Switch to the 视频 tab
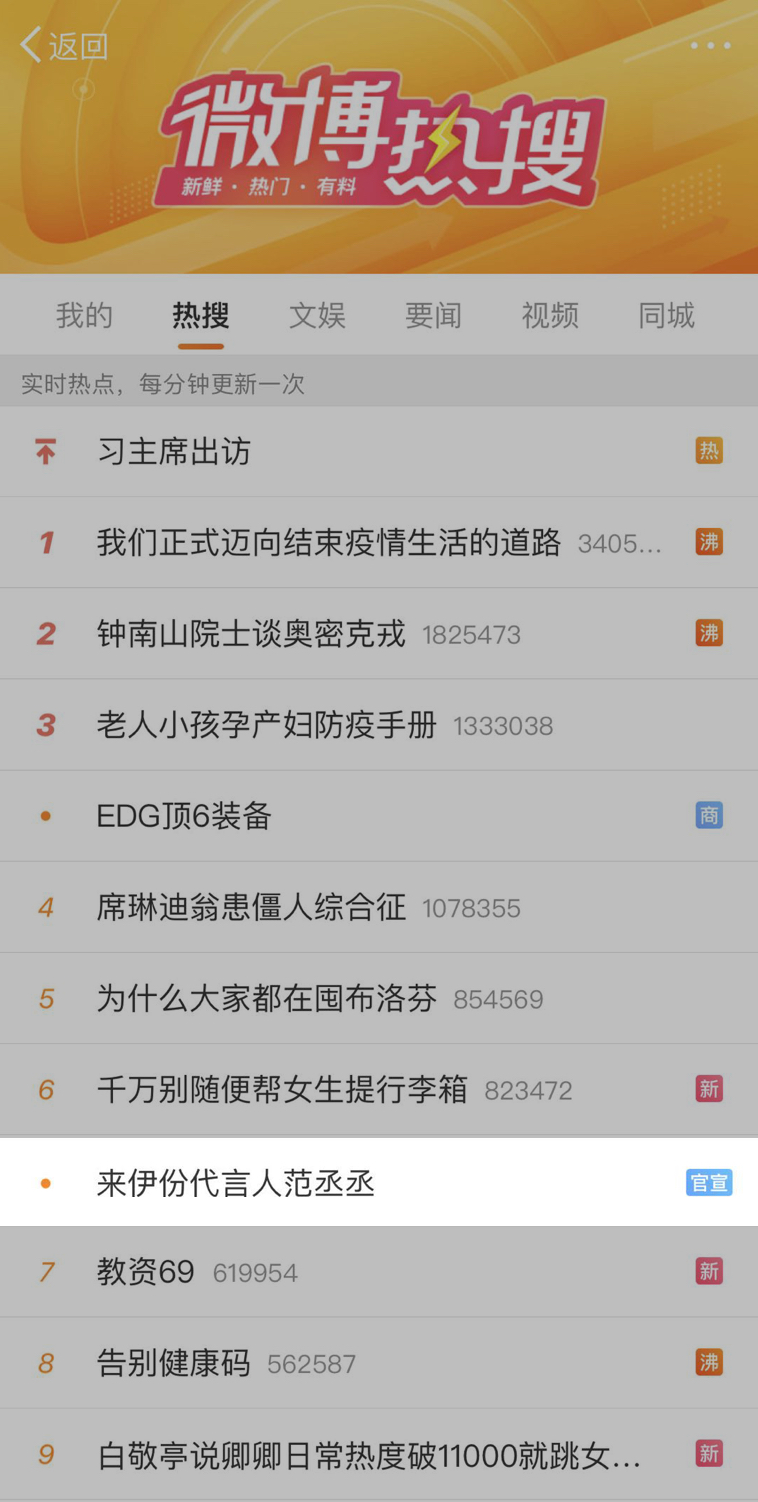Viewport: 758px width, 1502px height. 549,315
